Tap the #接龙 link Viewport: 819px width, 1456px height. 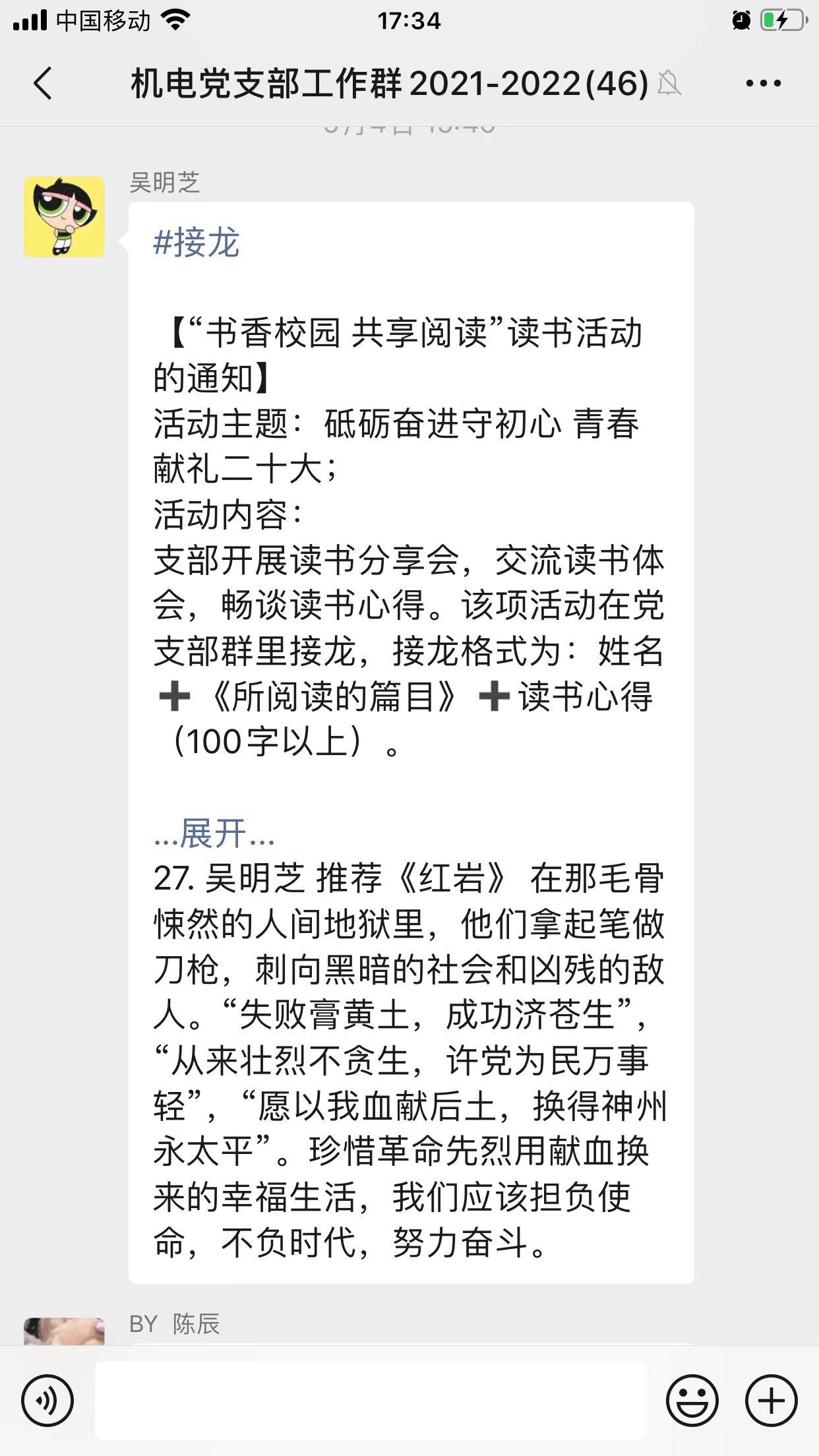click(197, 243)
